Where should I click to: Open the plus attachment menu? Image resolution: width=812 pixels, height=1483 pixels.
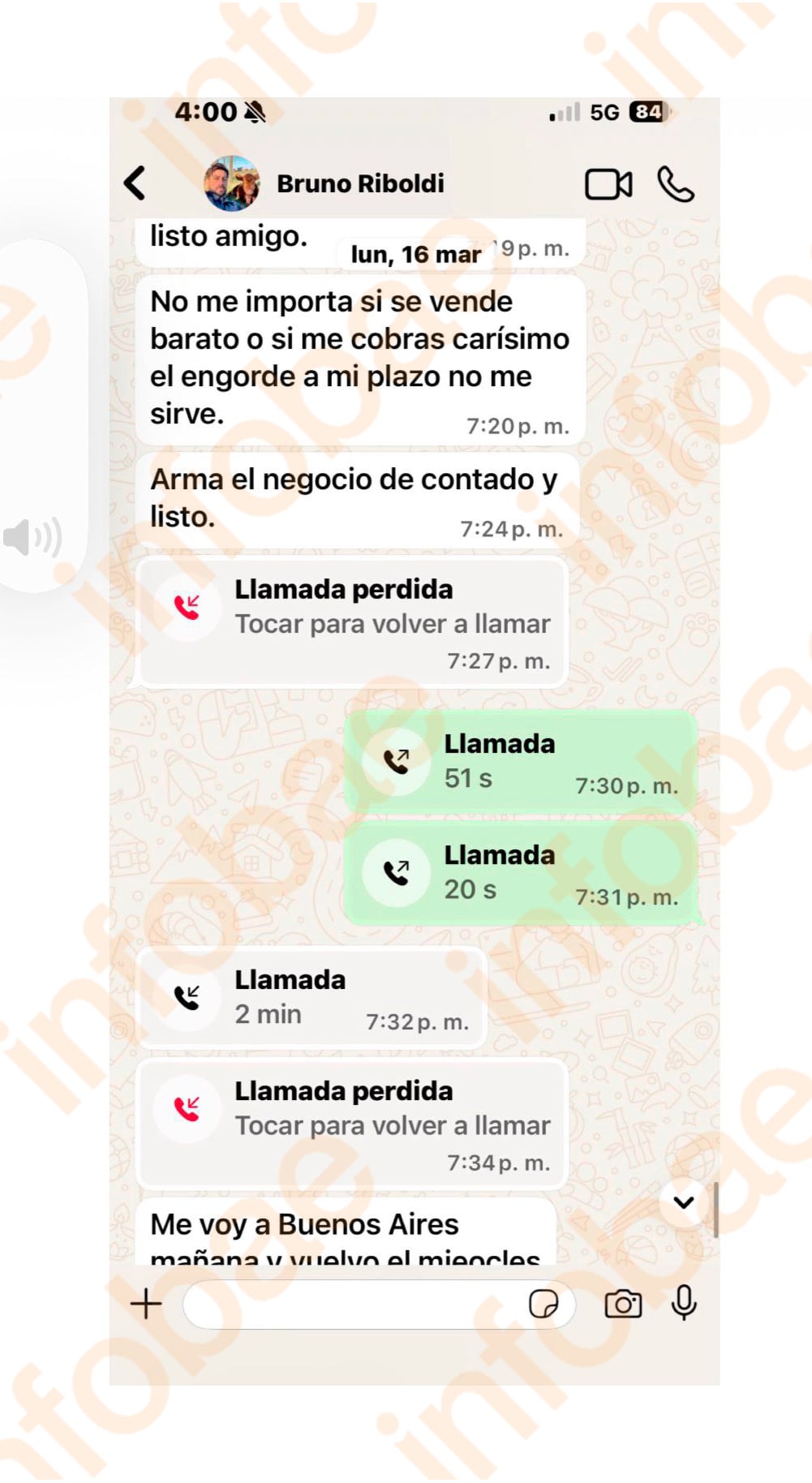click(x=146, y=1304)
